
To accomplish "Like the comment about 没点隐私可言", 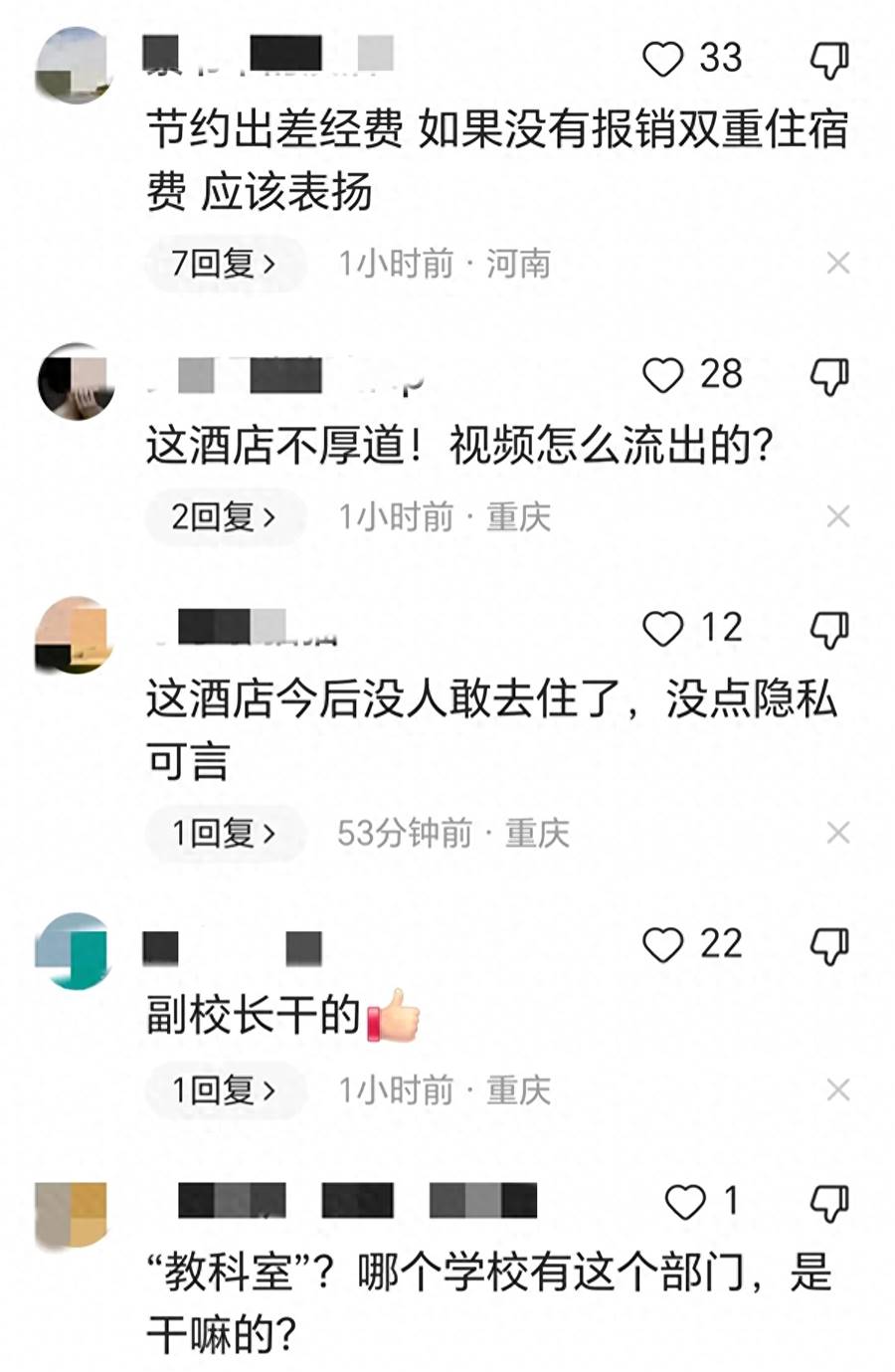I will (x=663, y=629).
